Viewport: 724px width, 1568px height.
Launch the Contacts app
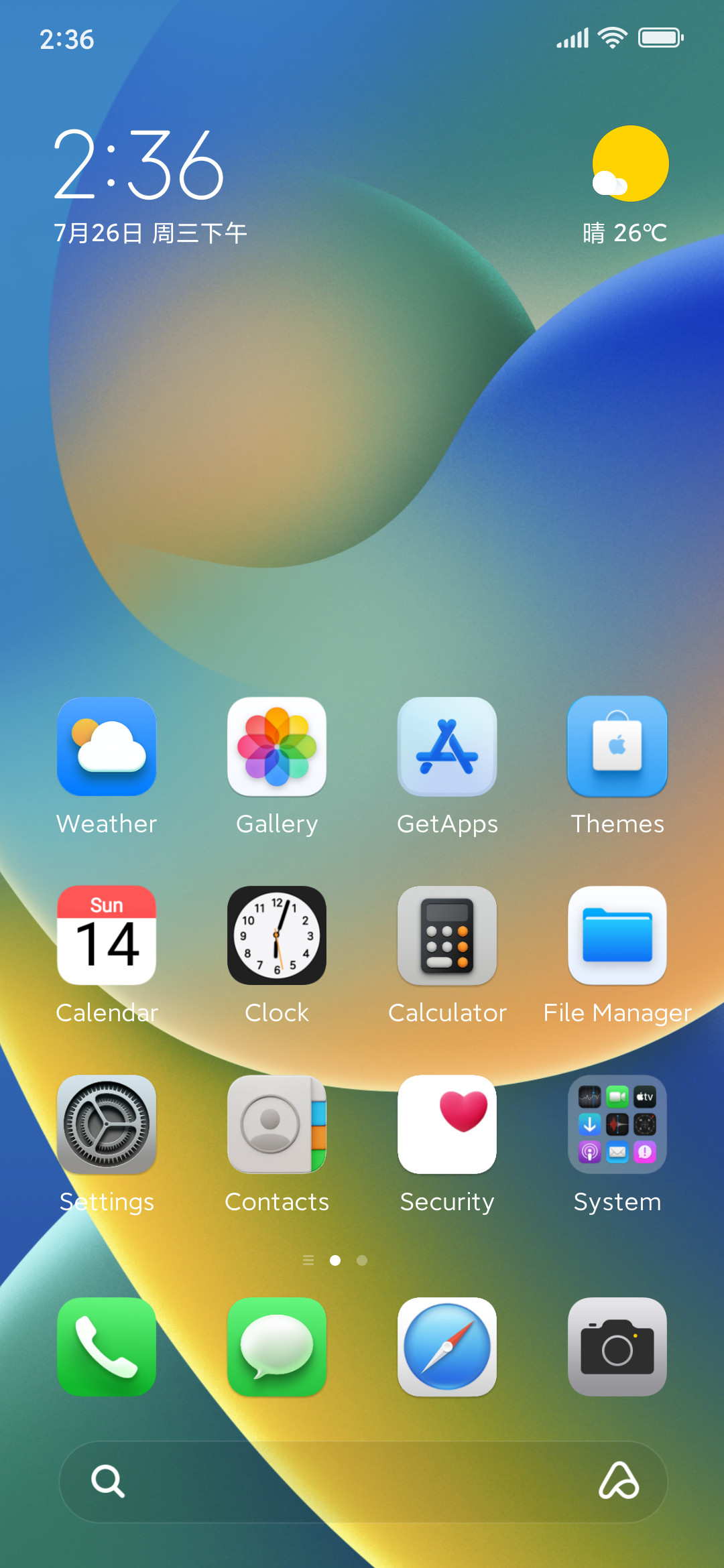tap(277, 1124)
